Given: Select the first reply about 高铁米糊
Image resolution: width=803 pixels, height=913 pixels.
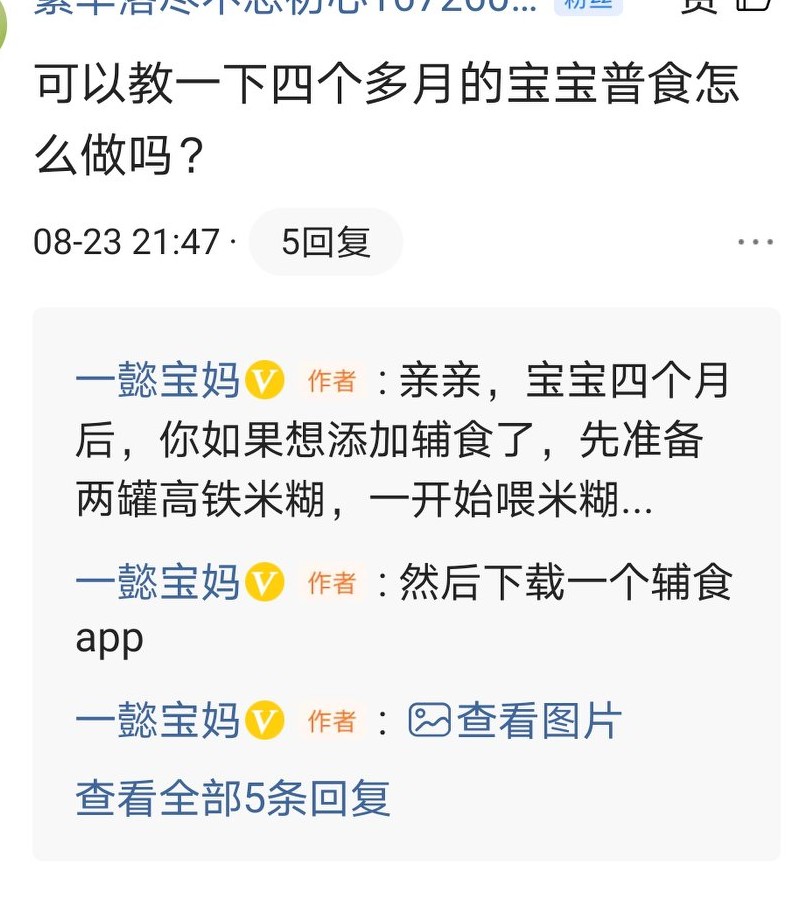Looking at the screenshot, I should [400, 440].
